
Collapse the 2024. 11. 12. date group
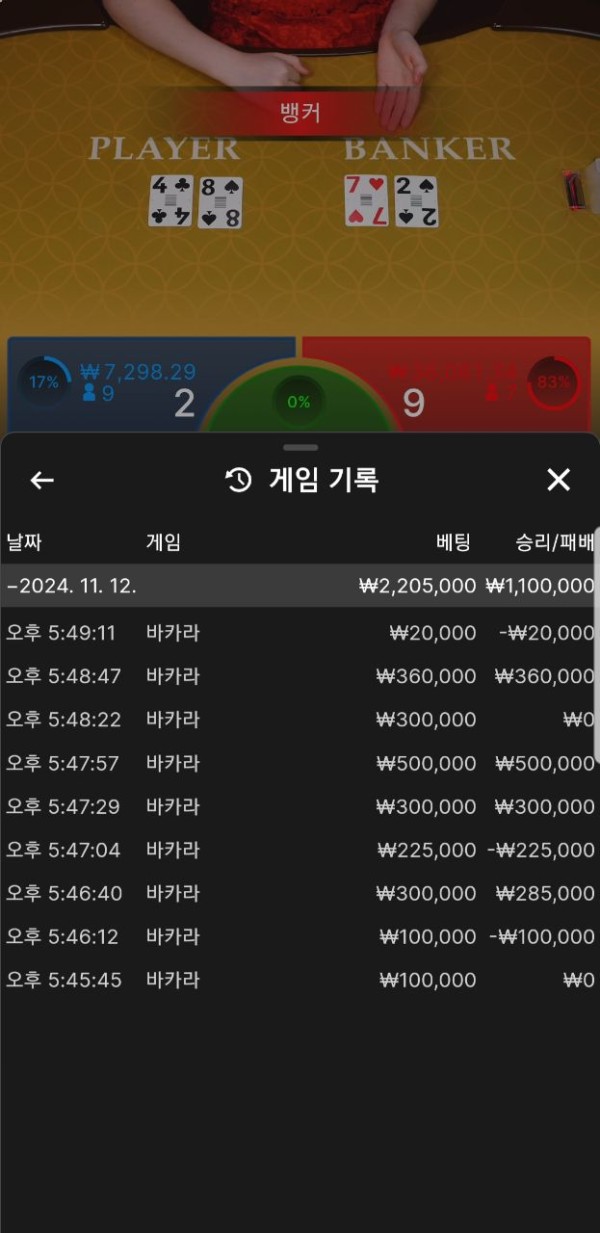(x=72, y=586)
